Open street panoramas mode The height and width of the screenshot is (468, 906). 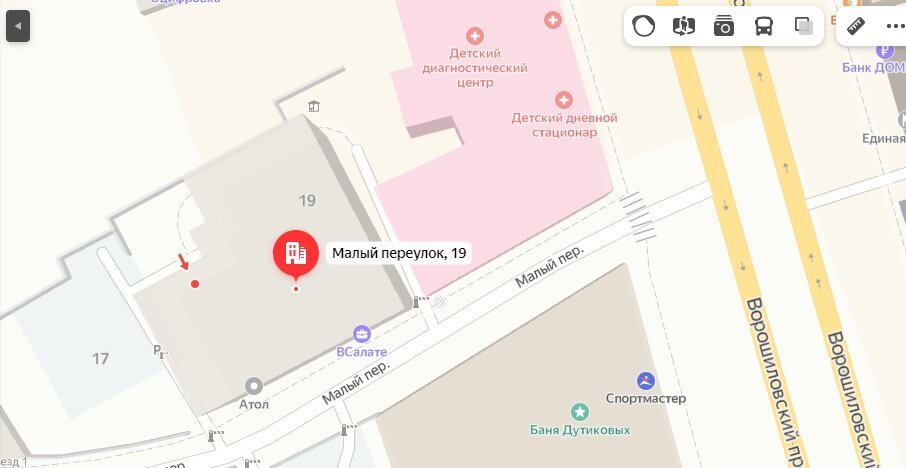point(684,27)
